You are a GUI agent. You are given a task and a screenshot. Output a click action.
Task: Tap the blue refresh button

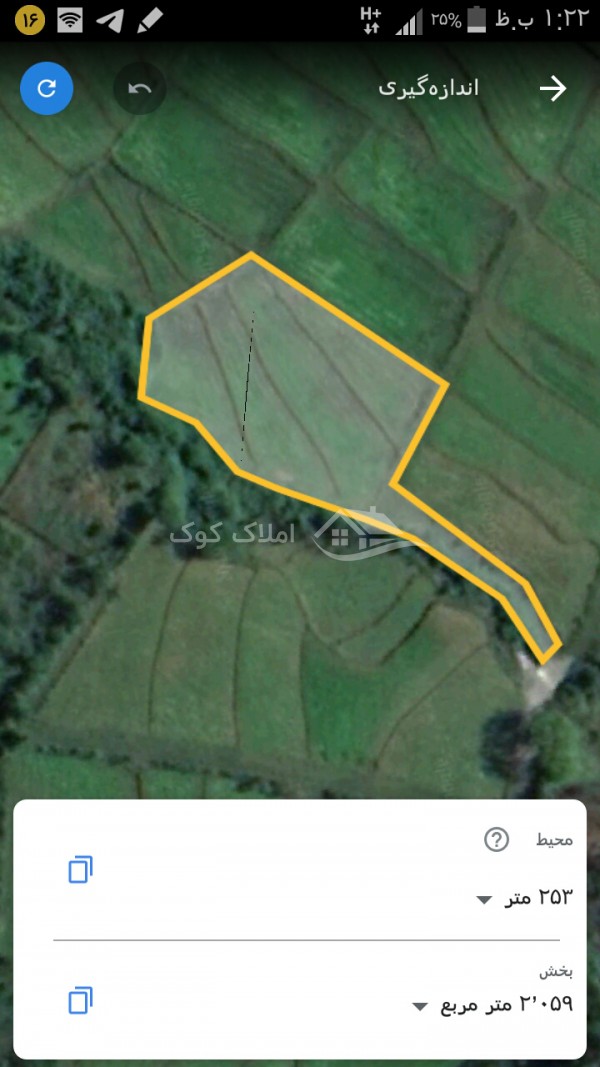coord(46,88)
